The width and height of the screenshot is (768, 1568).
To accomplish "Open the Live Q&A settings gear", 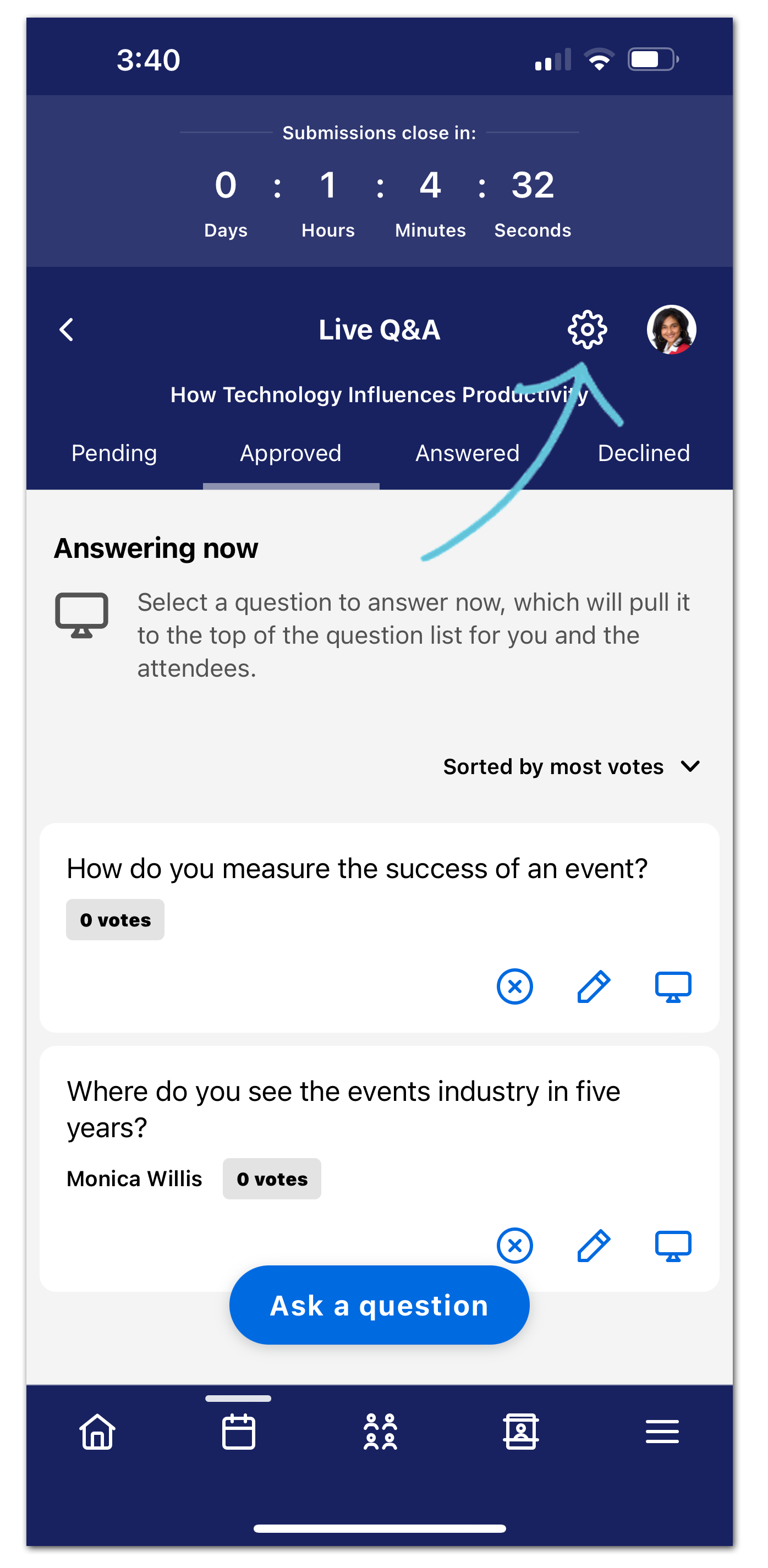I will pyautogui.click(x=586, y=330).
